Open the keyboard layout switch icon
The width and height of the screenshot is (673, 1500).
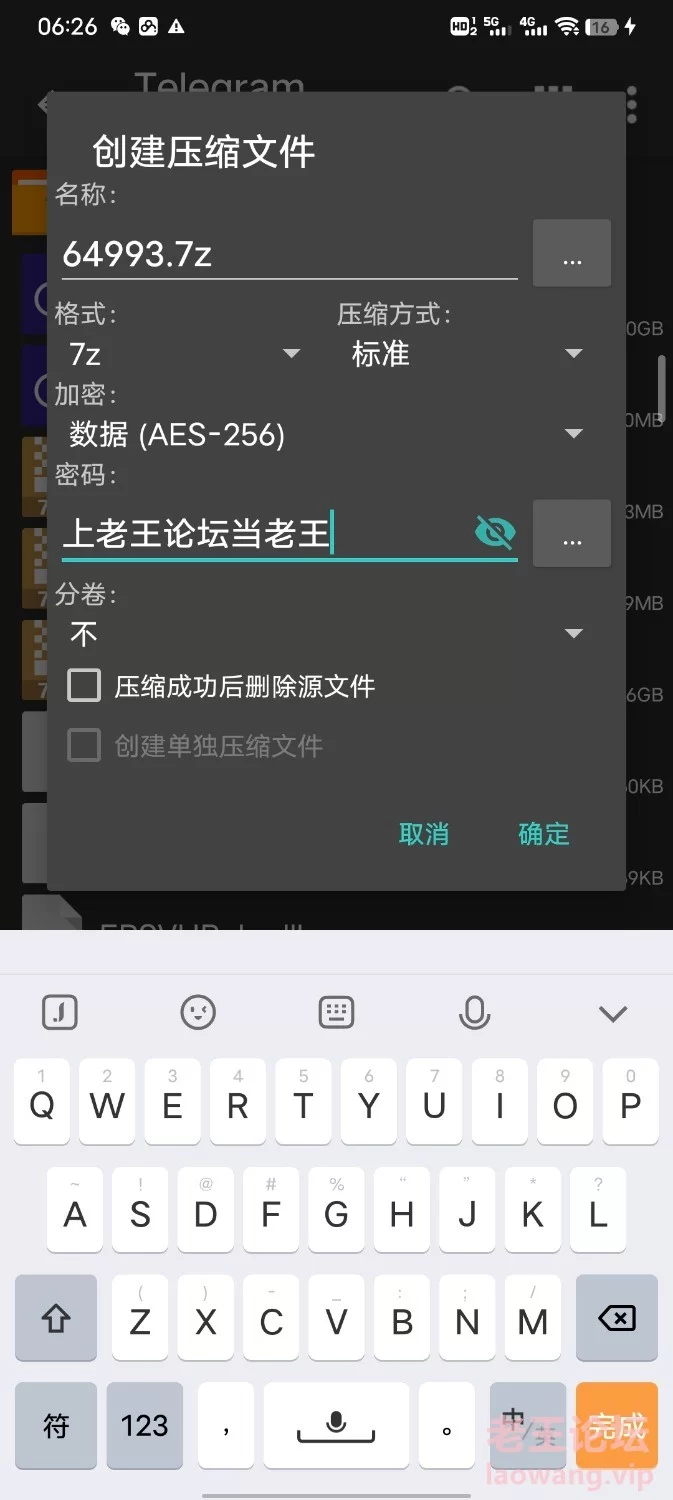pyautogui.click(x=336, y=1013)
